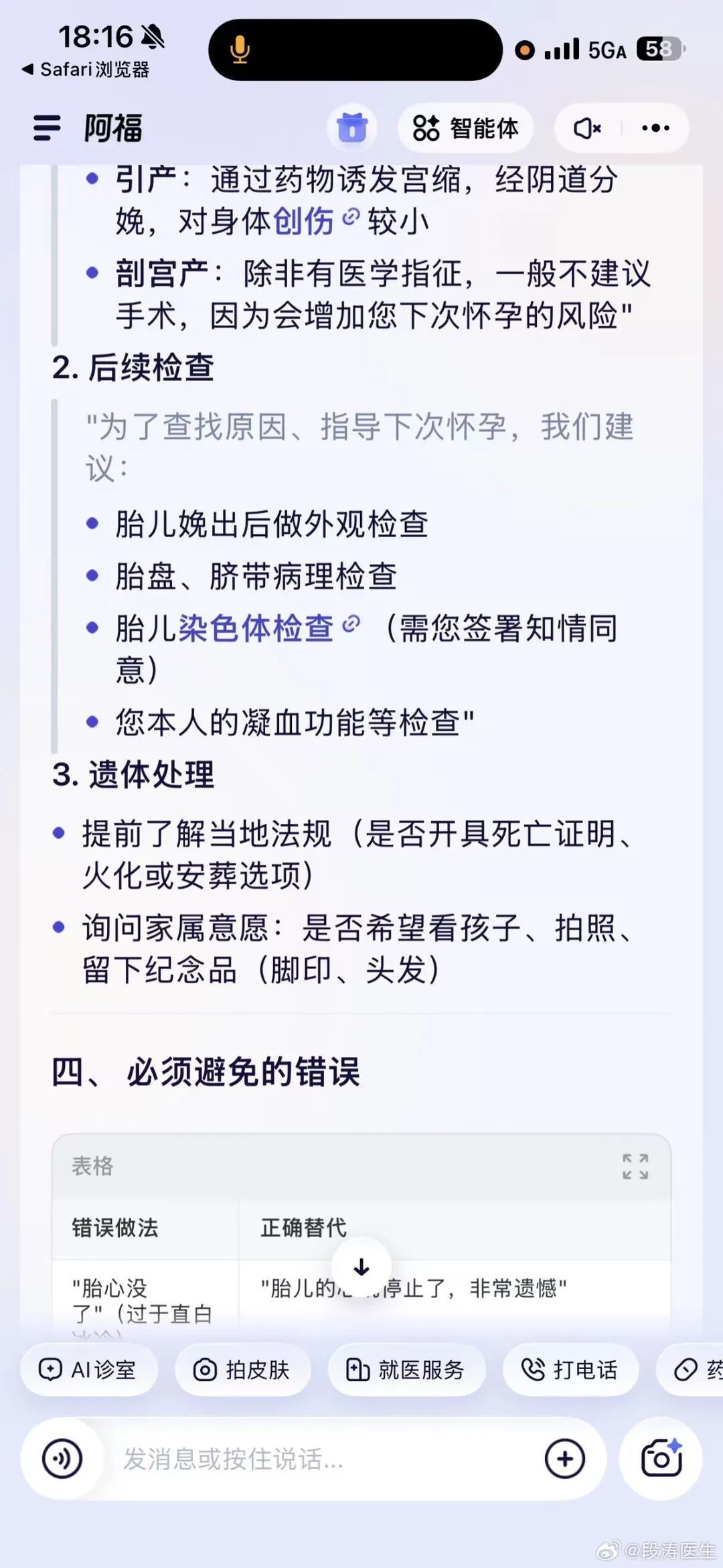
Task: Open the camera button beside the input
Action: [661, 1459]
